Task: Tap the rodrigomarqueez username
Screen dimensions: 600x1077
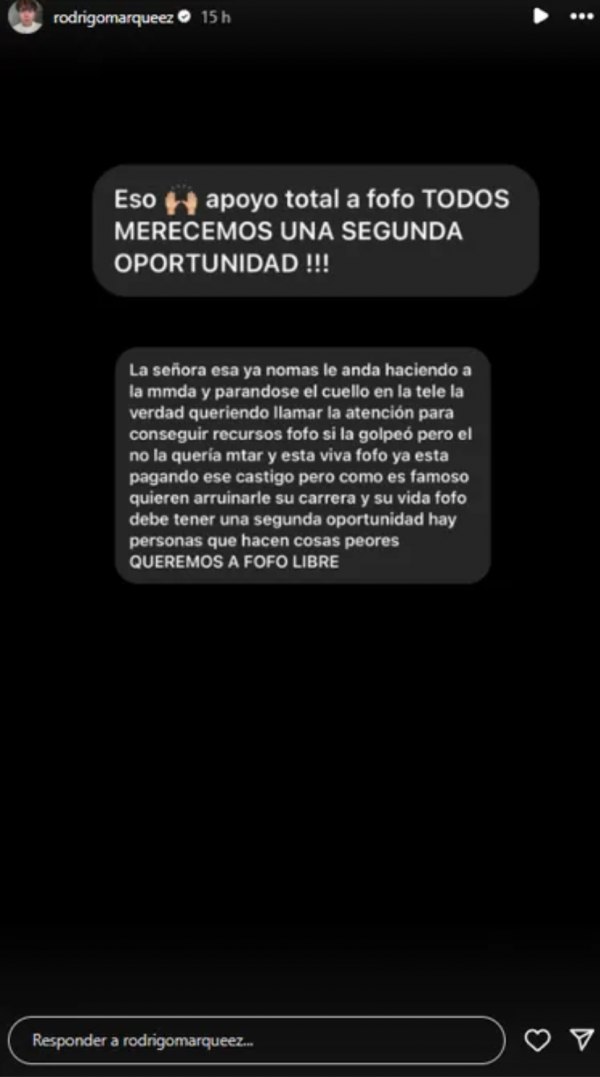Action: pyautogui.click(x=114, y=17)
